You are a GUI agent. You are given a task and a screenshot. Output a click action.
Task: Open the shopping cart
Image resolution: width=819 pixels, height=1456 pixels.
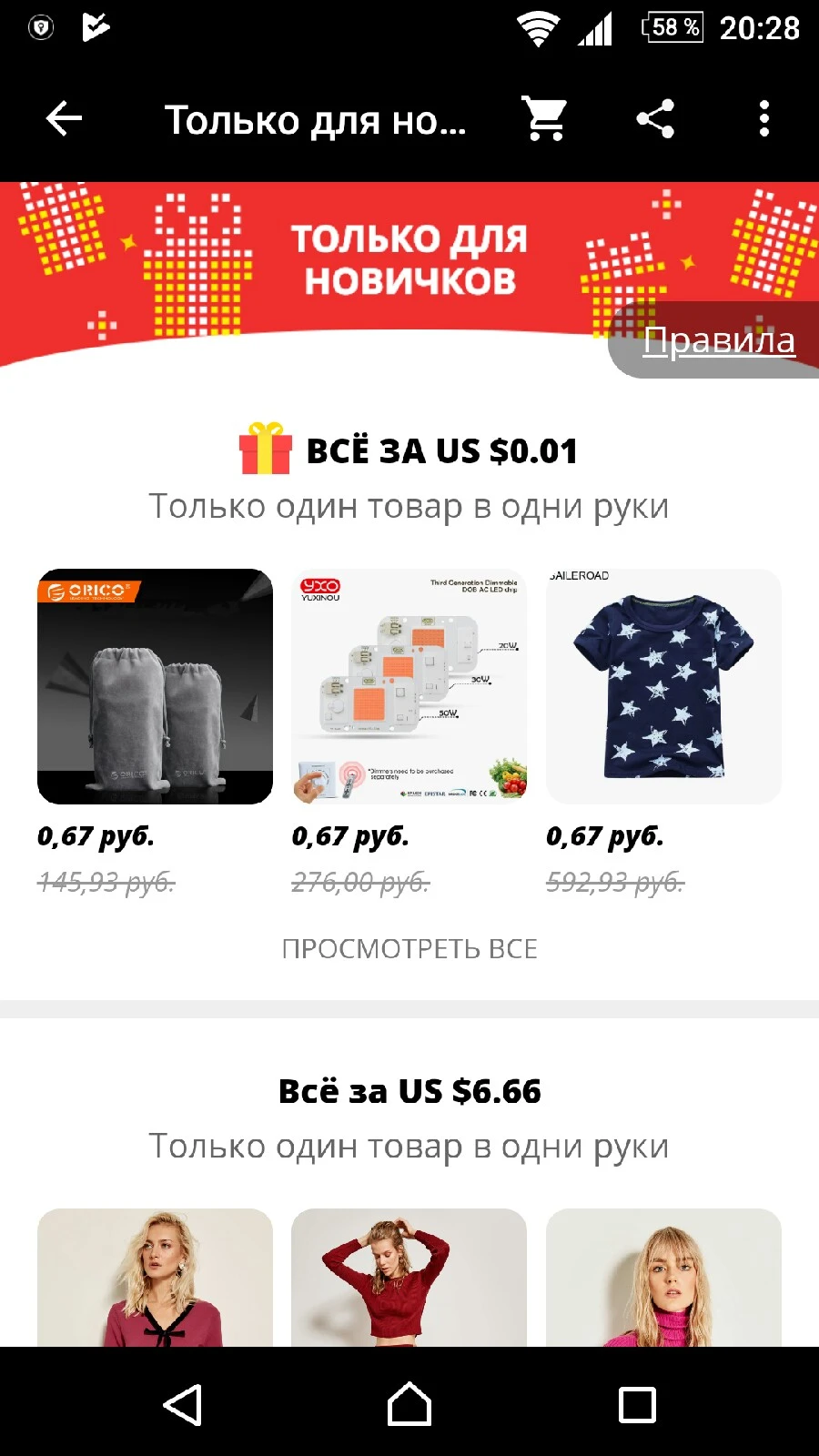(x=545, y=118)
